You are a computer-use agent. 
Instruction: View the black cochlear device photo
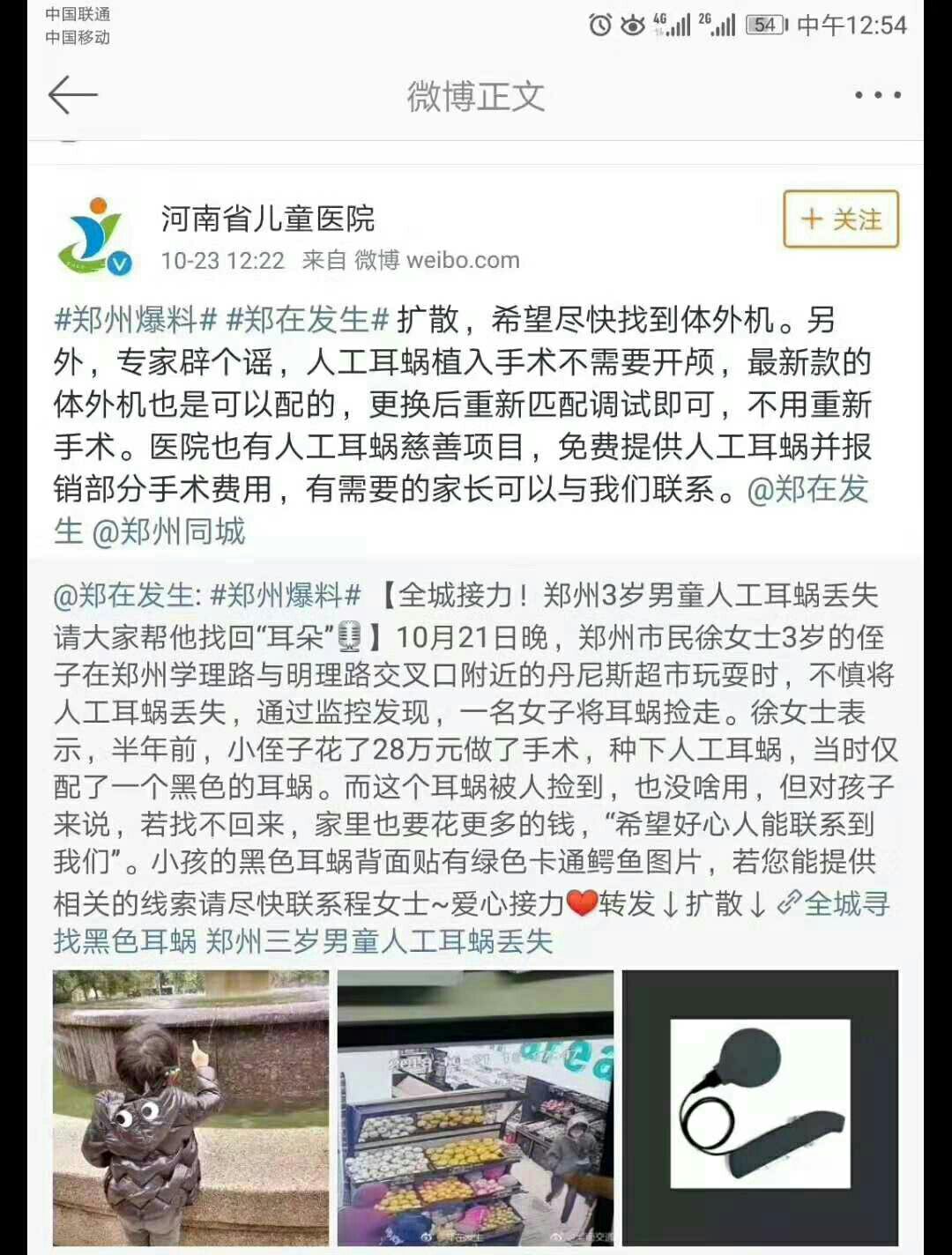tap(760, 1108)
